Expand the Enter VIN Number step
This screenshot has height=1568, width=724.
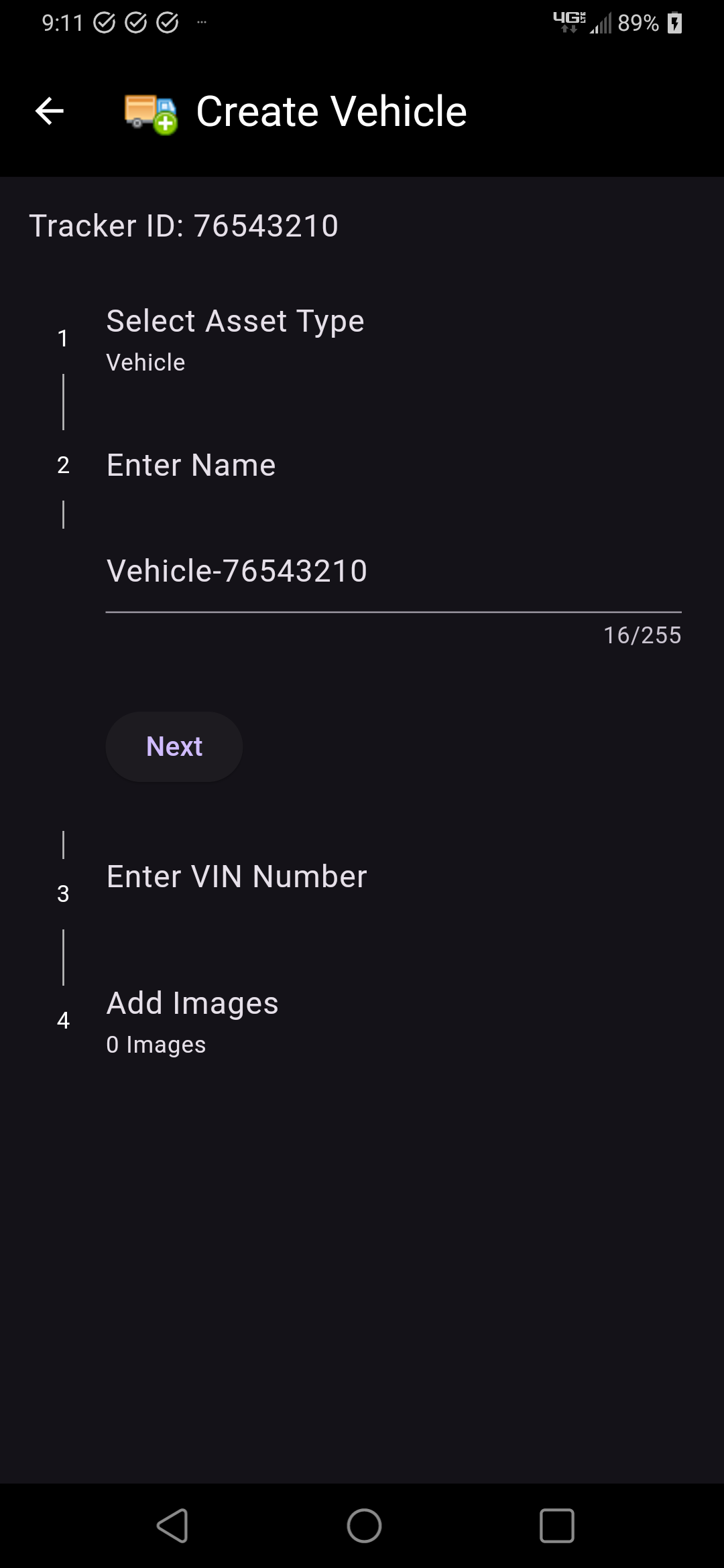(237, 877)
